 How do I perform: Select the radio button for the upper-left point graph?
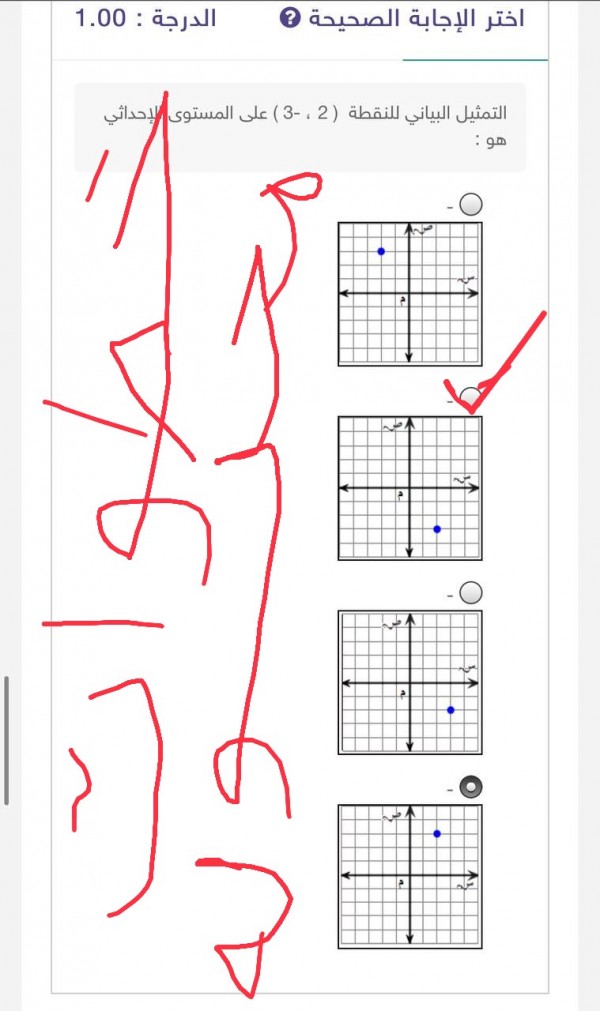471,204
